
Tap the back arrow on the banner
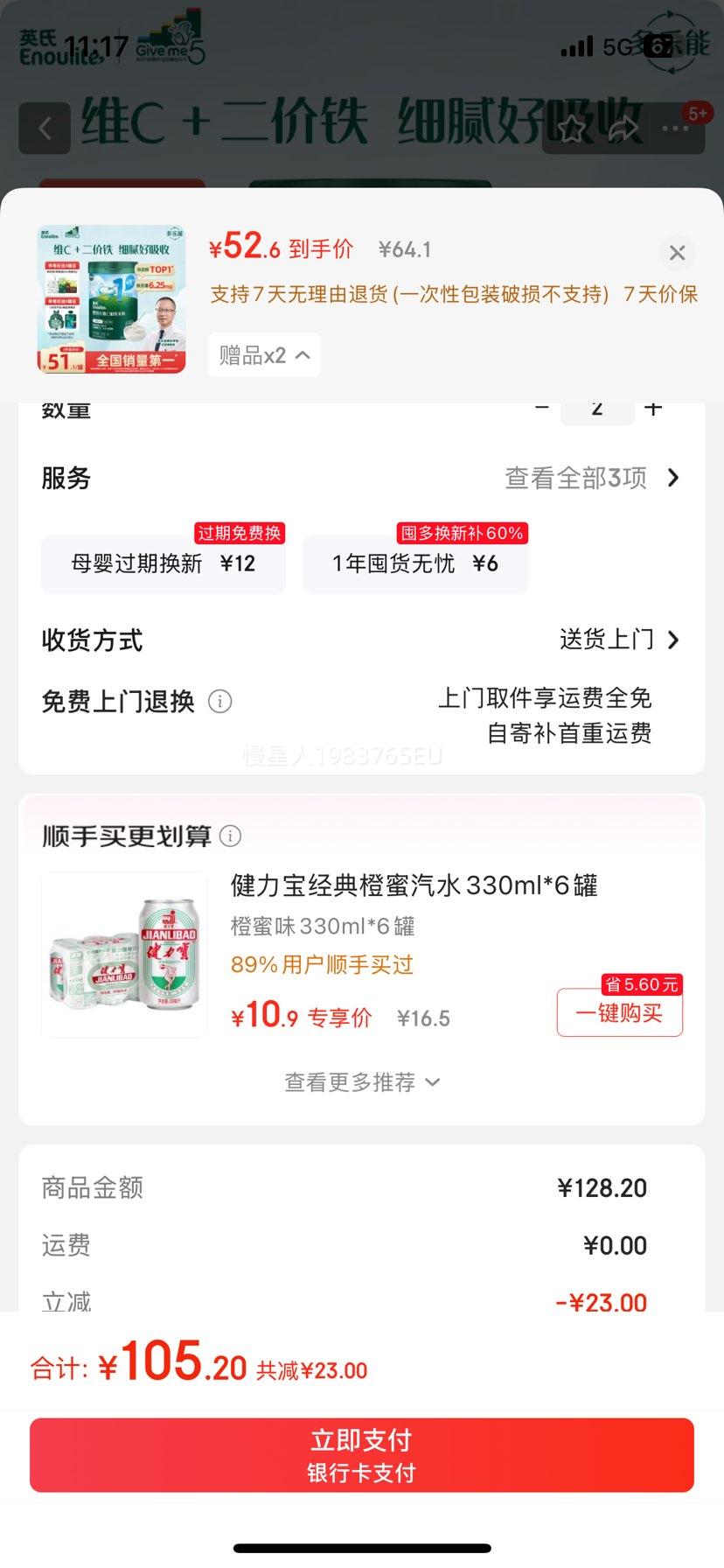44,129
